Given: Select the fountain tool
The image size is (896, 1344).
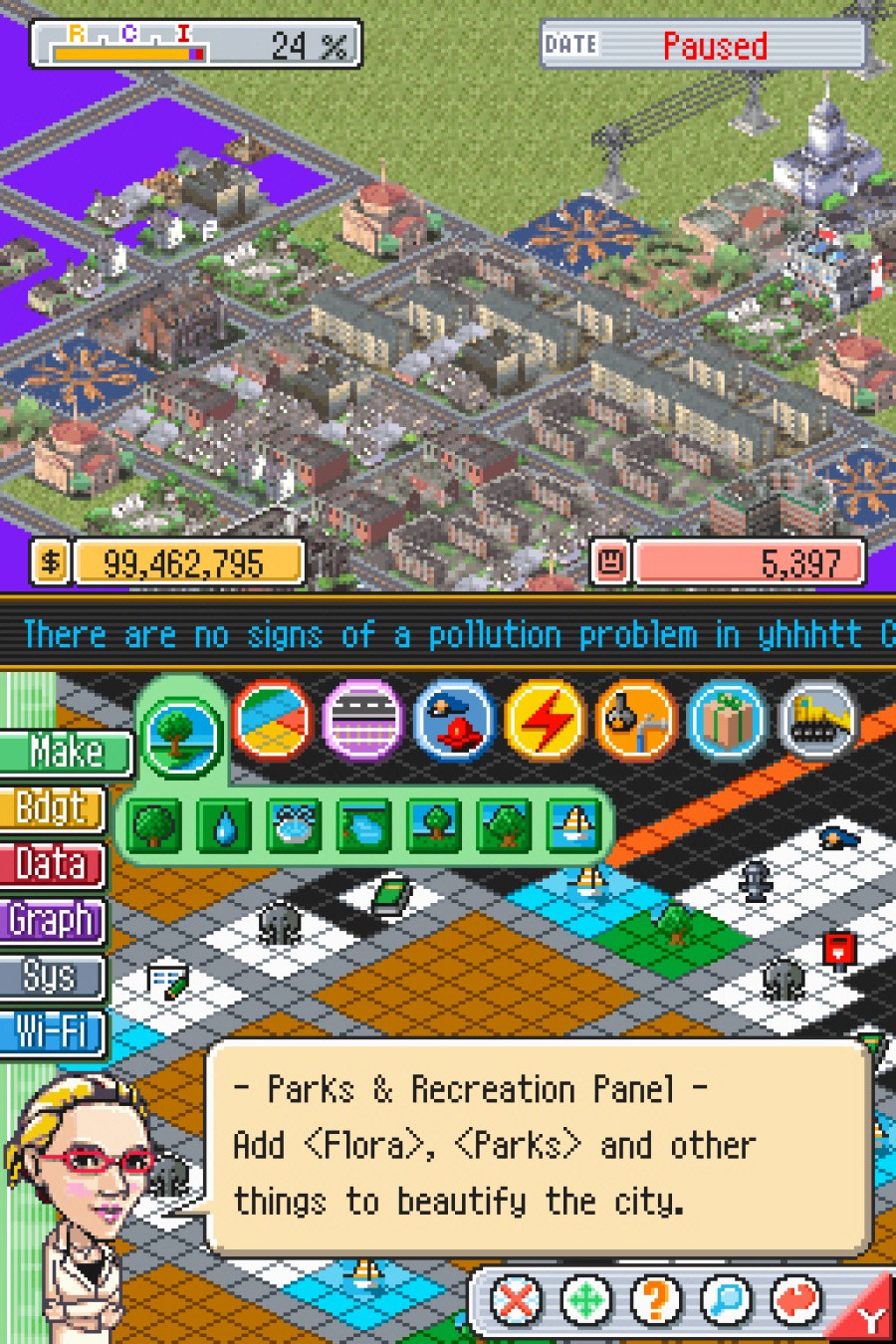Looking at the screenshot, I should (295, 826).
